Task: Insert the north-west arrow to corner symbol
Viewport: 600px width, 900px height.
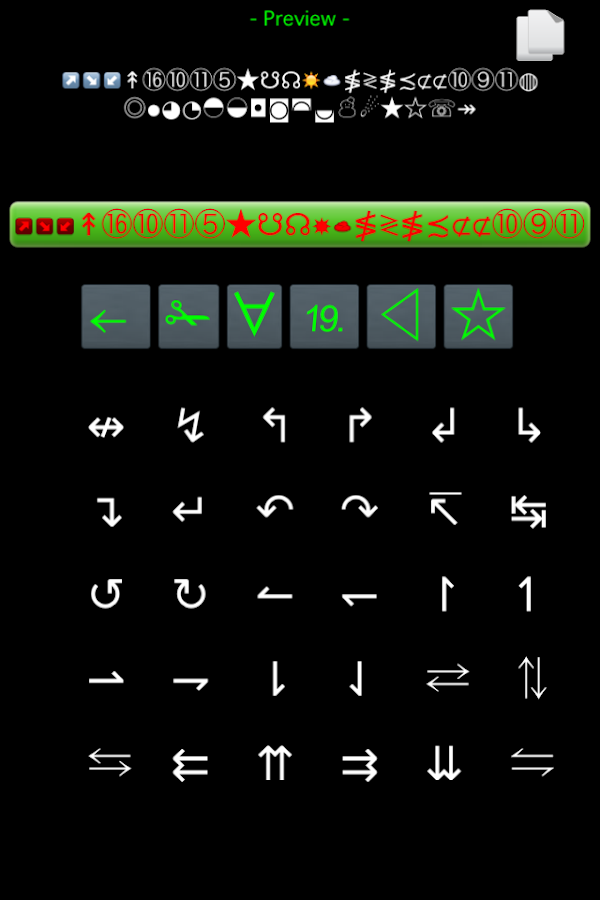Action: [444, 509]
